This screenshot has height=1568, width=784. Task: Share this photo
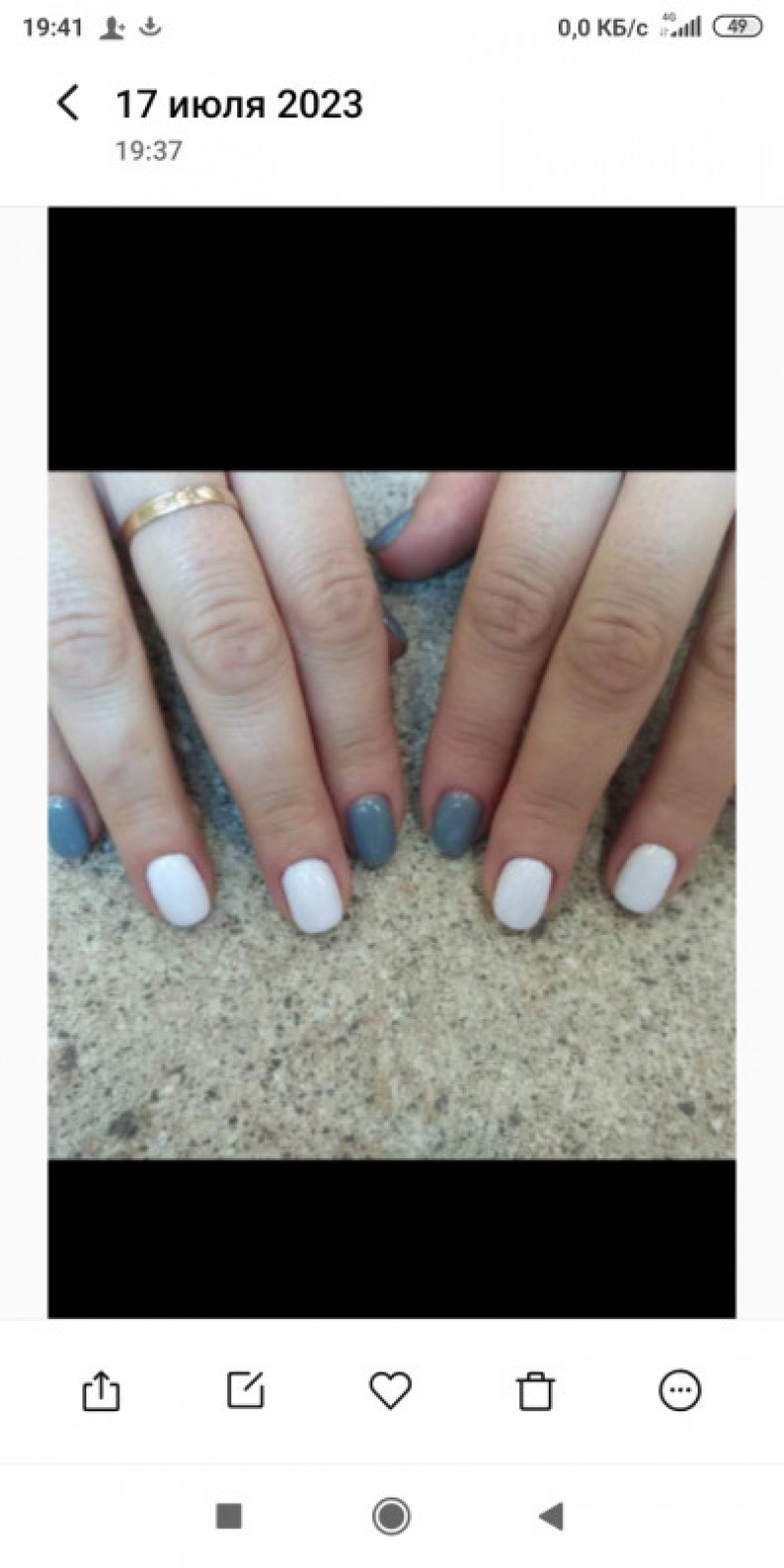100,1390
